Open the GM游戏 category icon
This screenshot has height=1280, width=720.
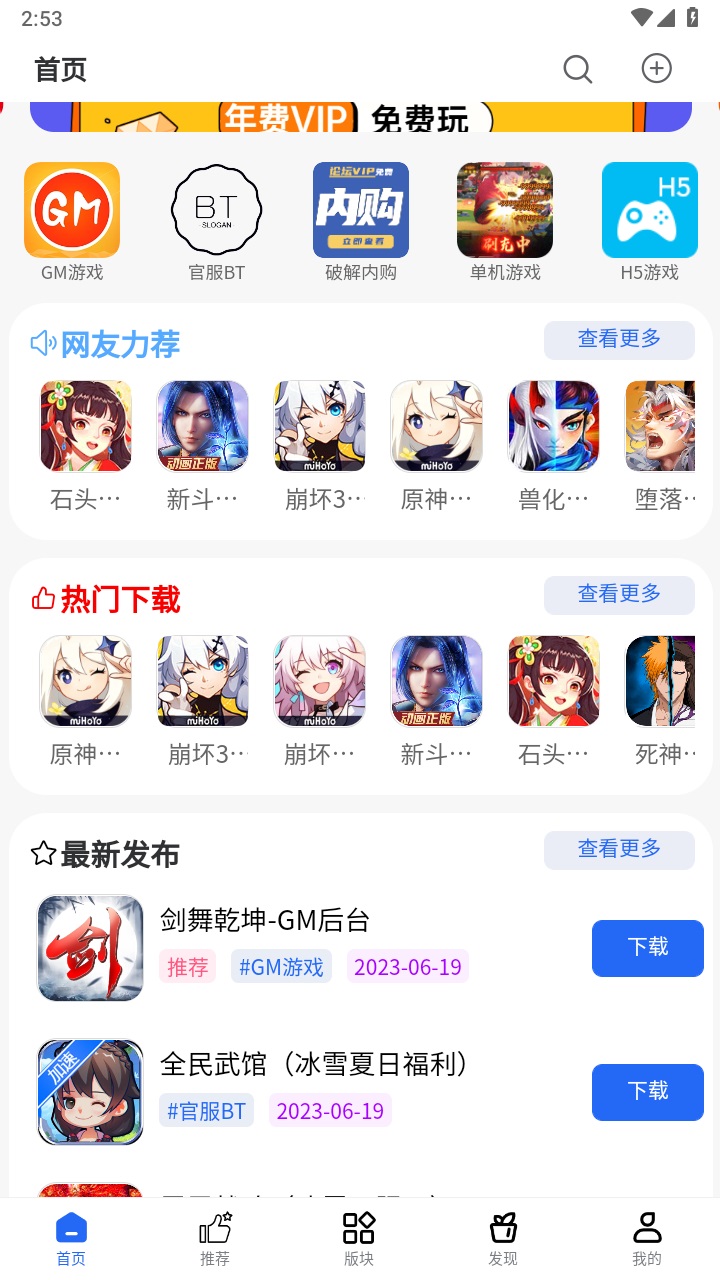click(71, 210)
